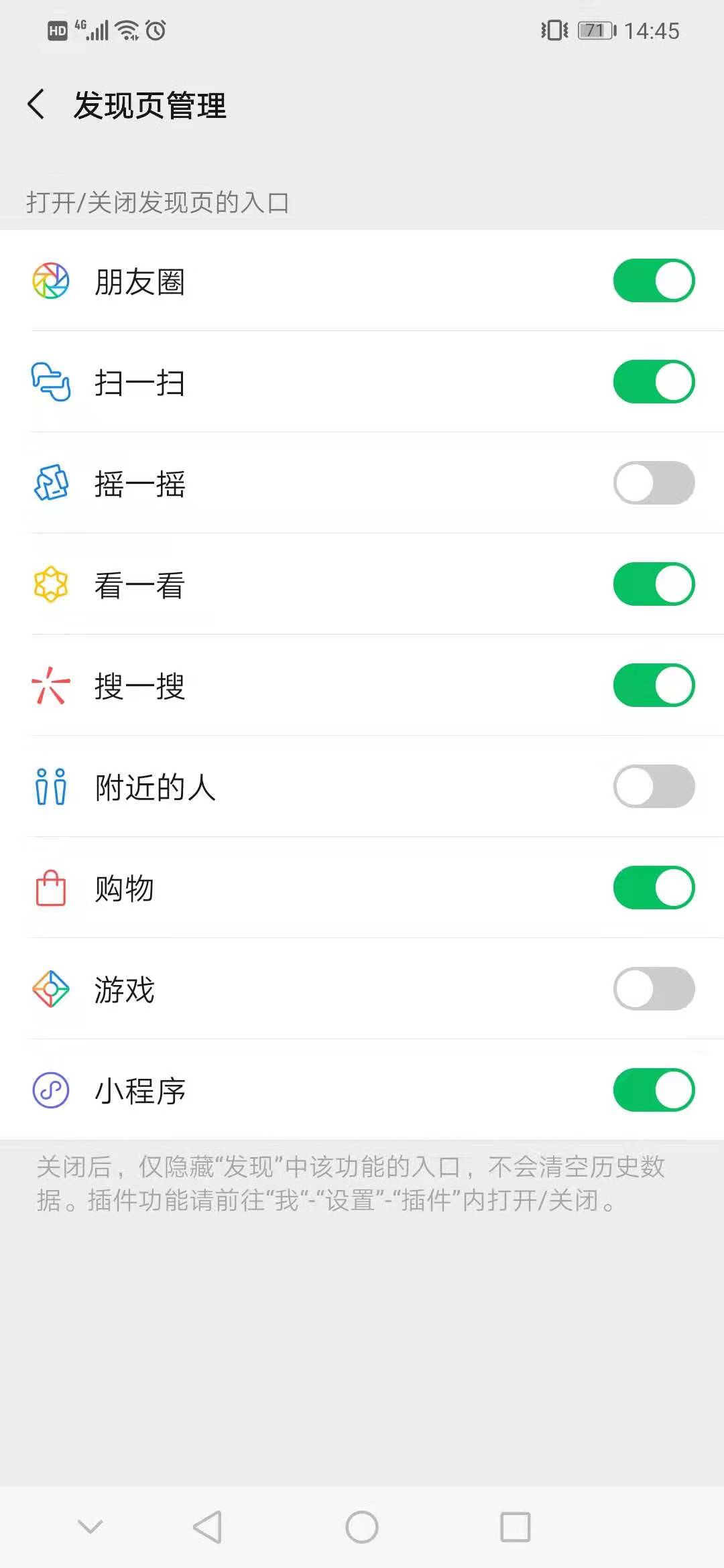Click the 摇一摇 Shake icon
This screenshot has height=1568, width=724.
pyautogui.click(x=50, y=484)
